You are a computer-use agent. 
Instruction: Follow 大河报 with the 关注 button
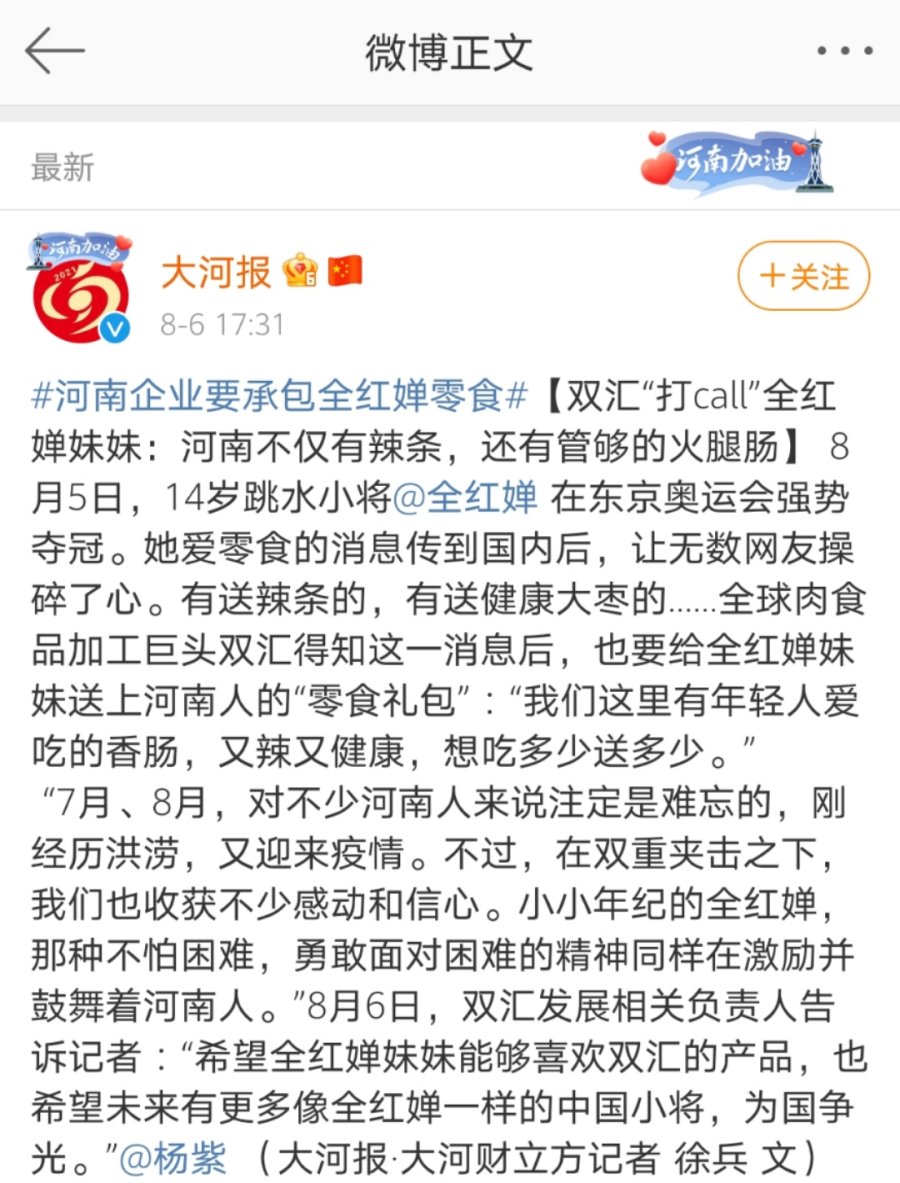point(804,276)
